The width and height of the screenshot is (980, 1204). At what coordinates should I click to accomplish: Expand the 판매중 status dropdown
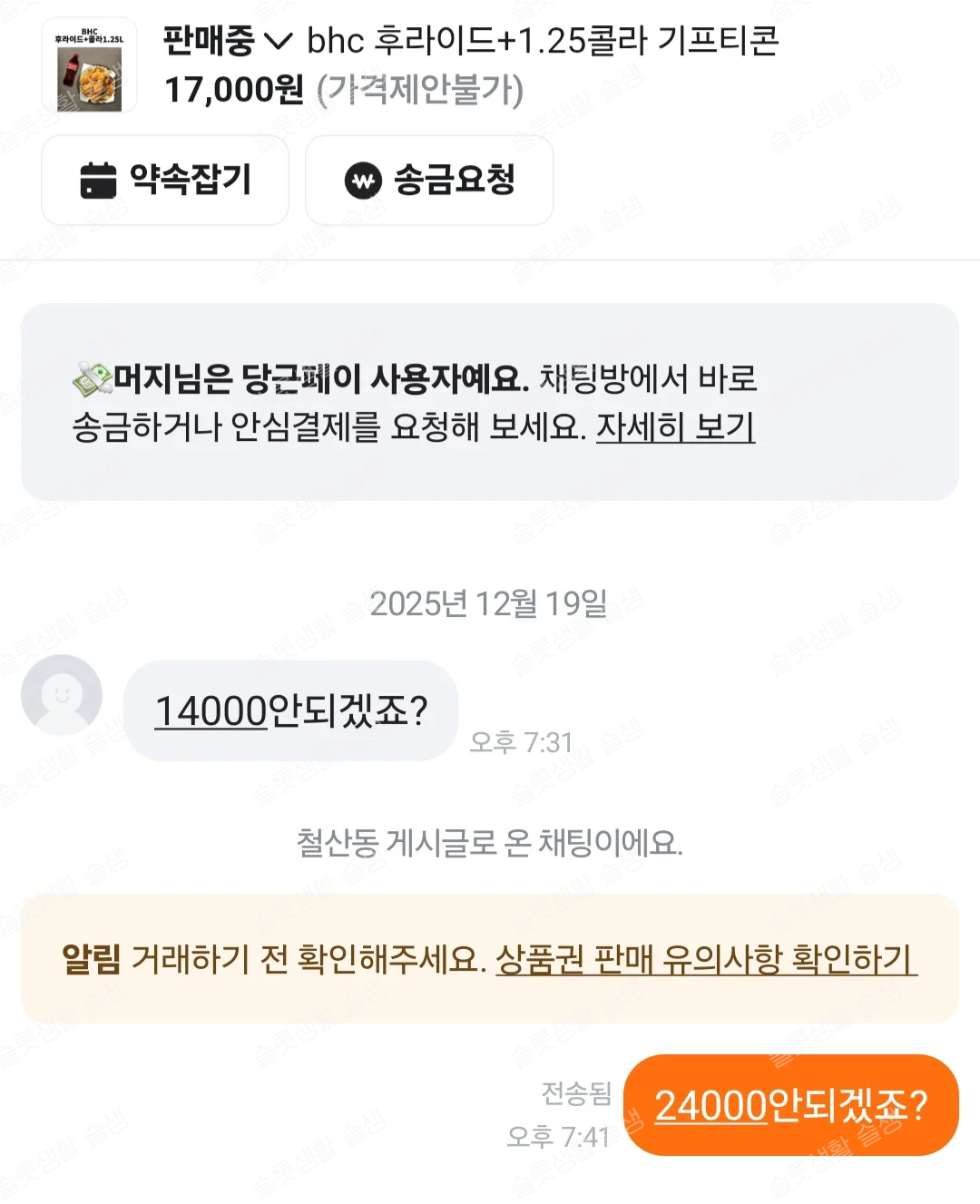(x=228, y=41)
